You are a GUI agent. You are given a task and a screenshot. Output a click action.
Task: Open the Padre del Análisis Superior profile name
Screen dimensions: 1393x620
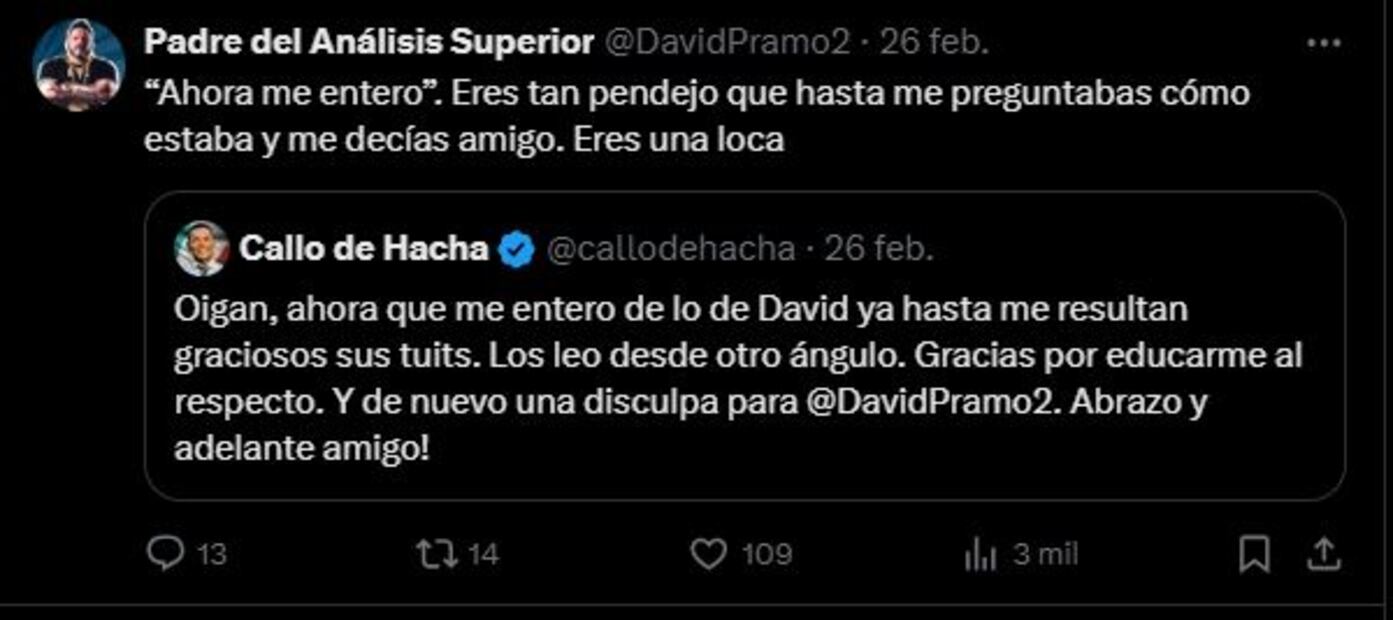pyautogui.click(x=368, y=41)
